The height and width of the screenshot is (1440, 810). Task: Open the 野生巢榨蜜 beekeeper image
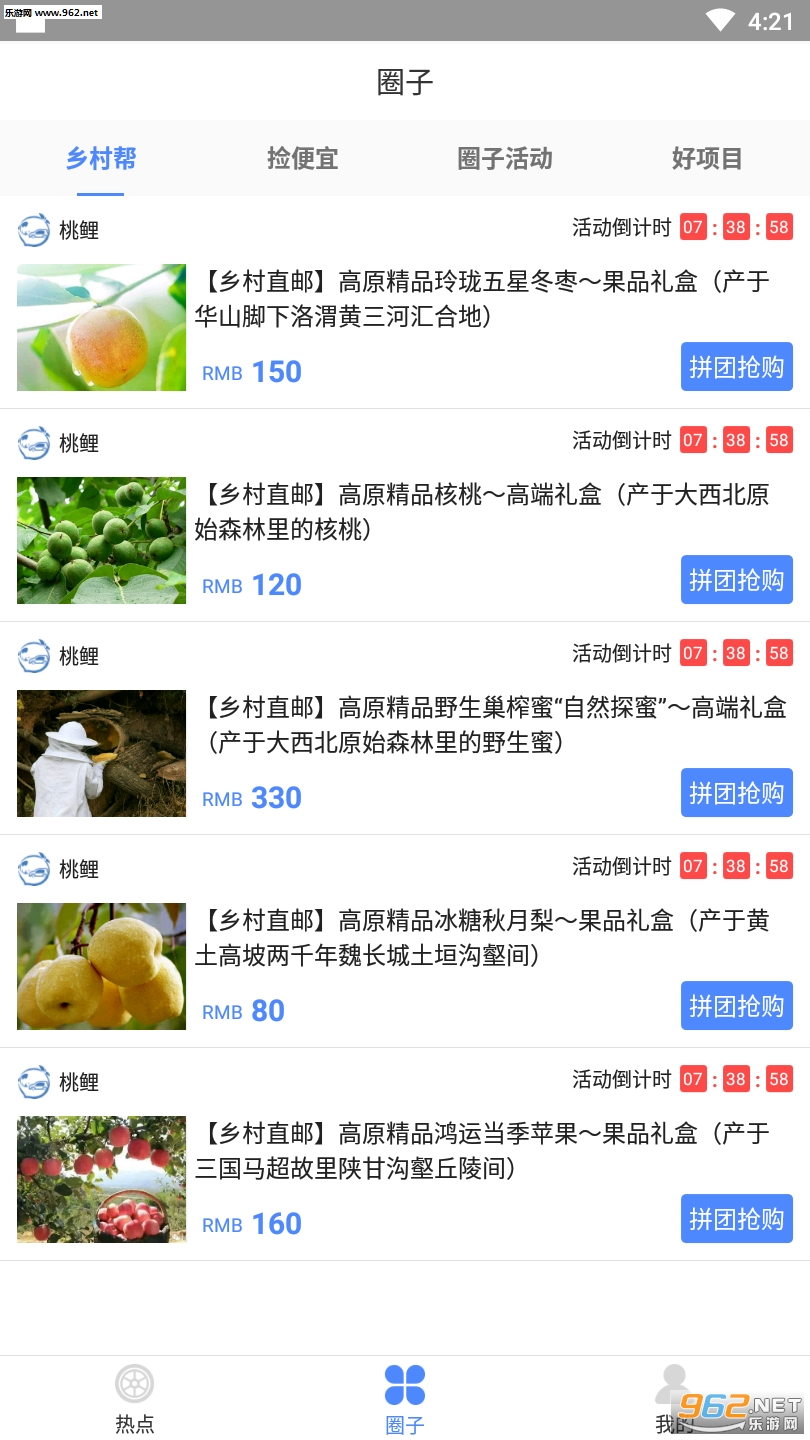(101, 753)
